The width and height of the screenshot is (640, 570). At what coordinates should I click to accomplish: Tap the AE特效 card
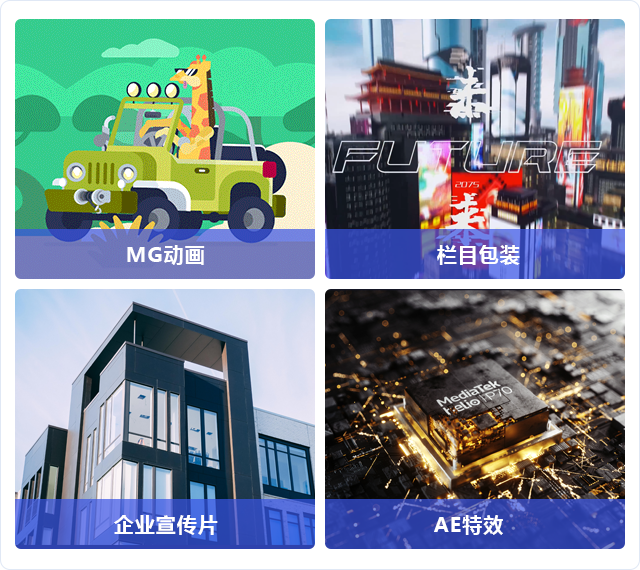click(x=475, y=419)
